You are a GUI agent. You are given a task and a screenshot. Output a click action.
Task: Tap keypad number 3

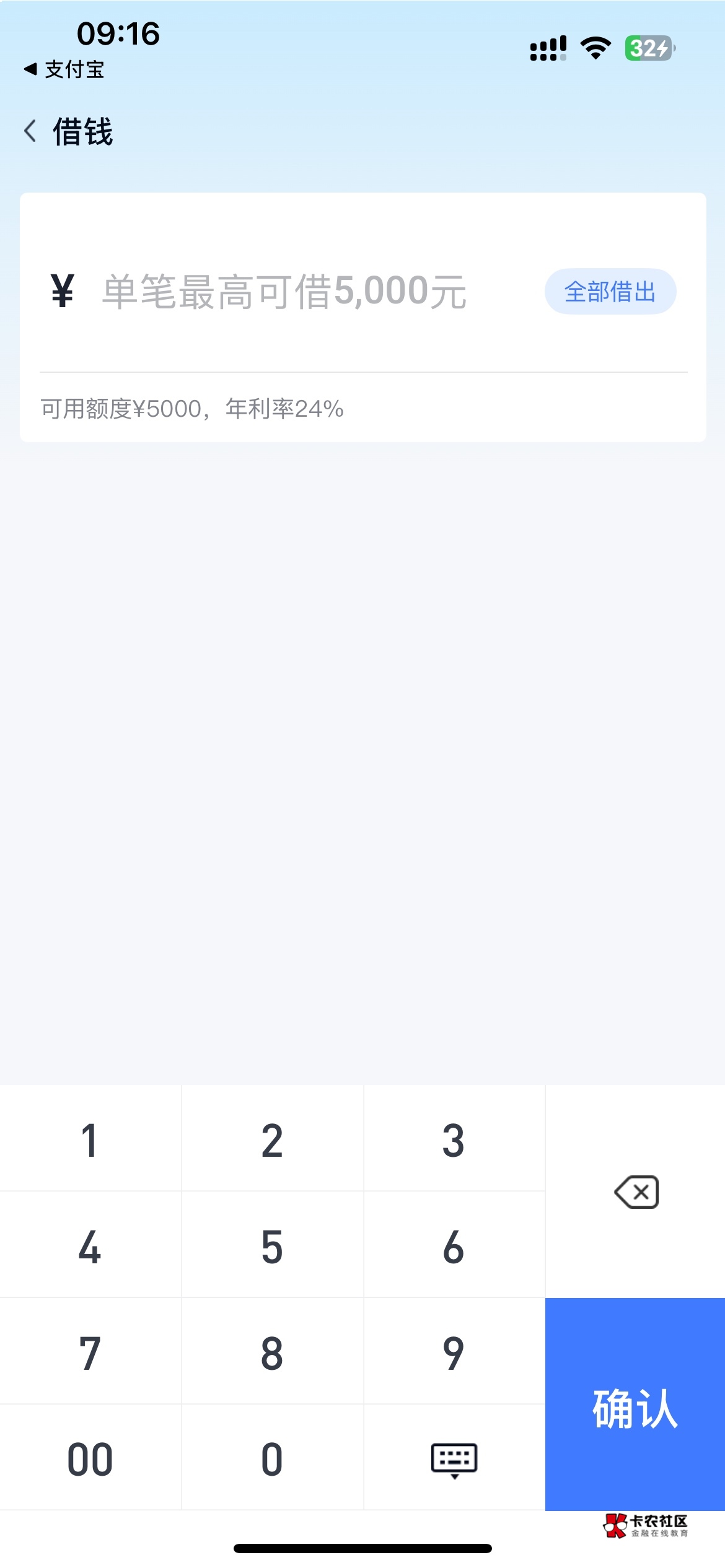tap(454, 1140)
